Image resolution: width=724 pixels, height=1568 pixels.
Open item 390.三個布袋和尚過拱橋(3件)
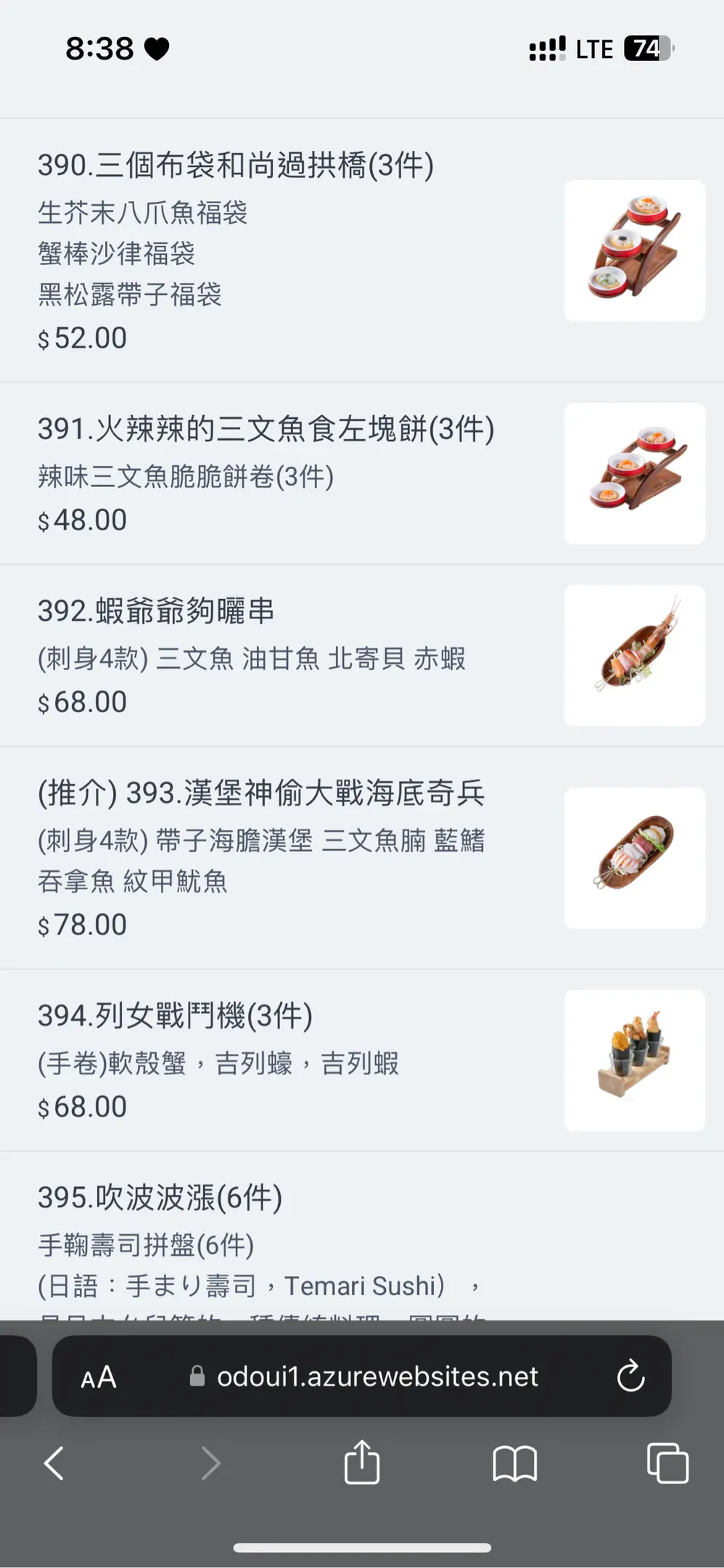(x=236, y=166)
